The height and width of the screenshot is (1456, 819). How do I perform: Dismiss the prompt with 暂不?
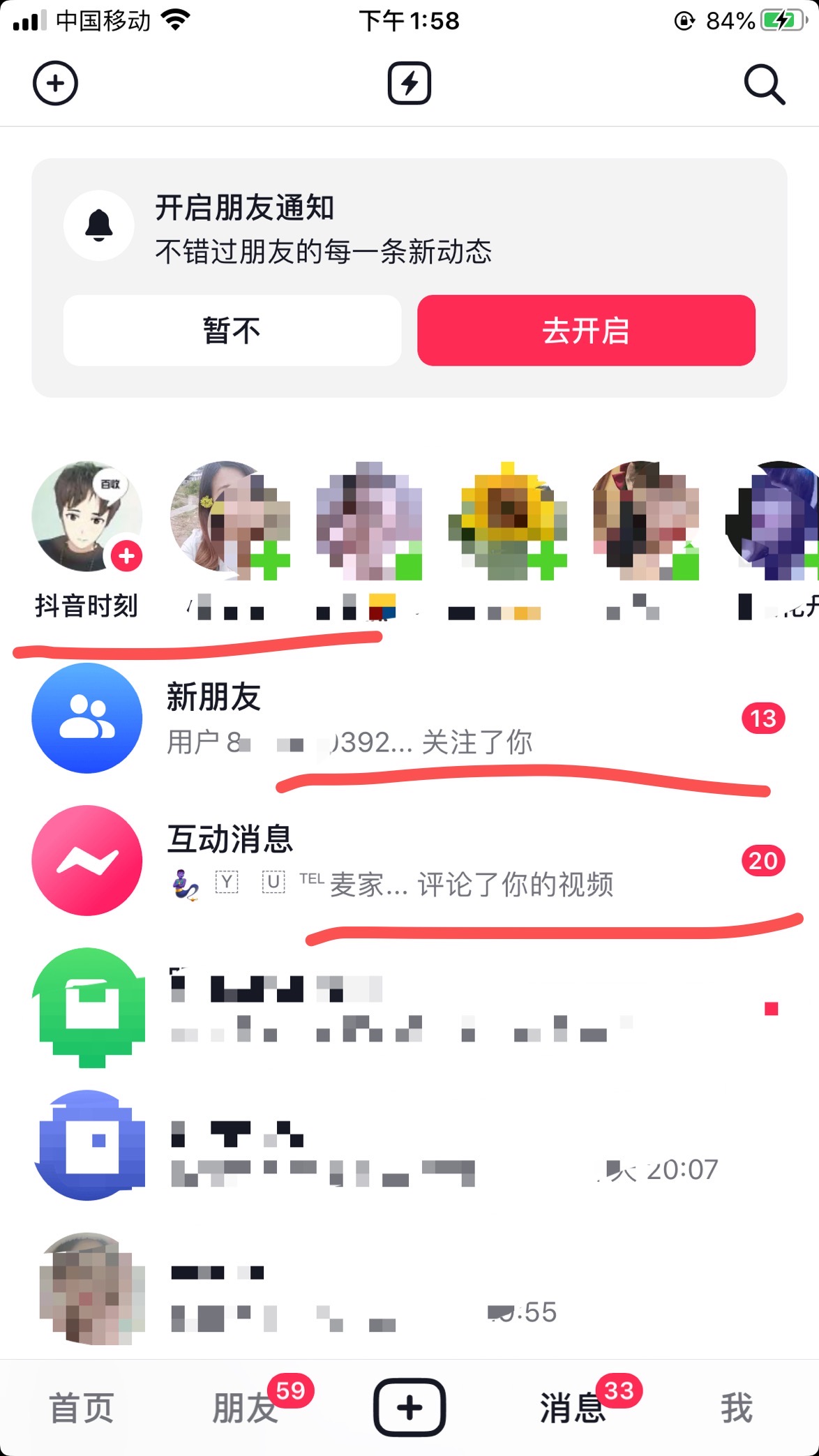pos(232,330)
